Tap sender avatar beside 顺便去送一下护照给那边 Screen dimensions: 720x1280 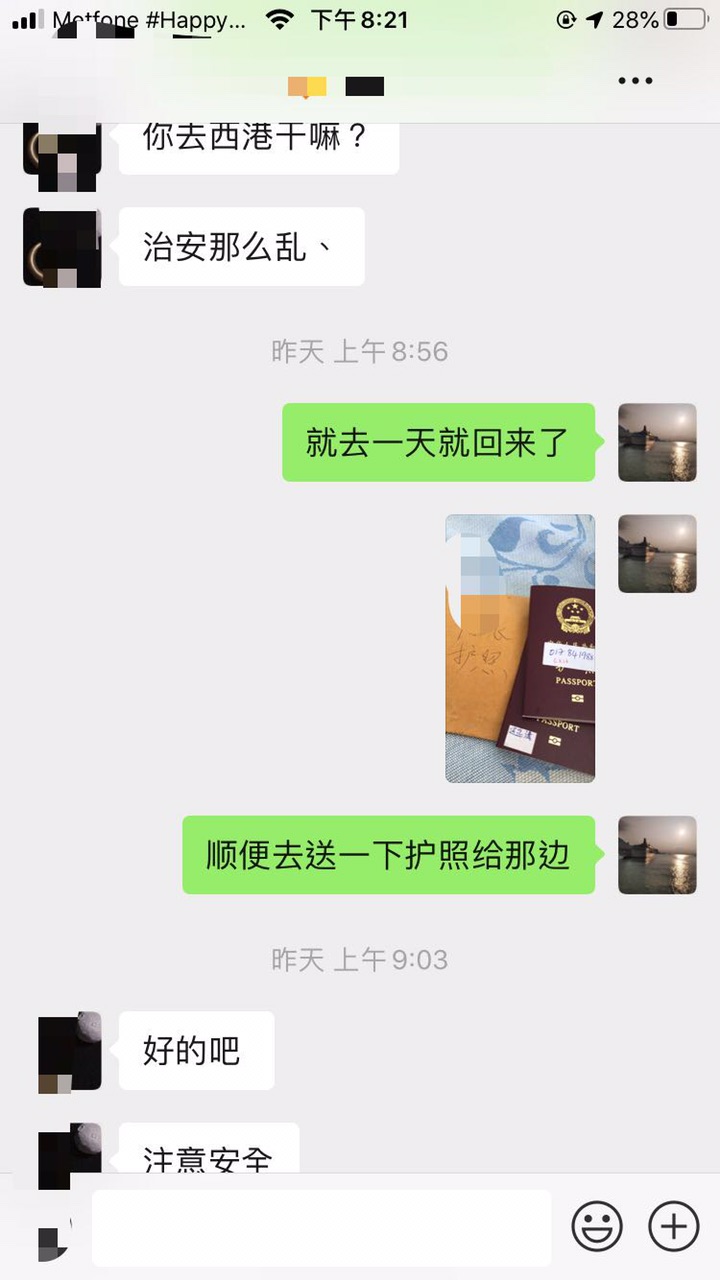point(657,854)
